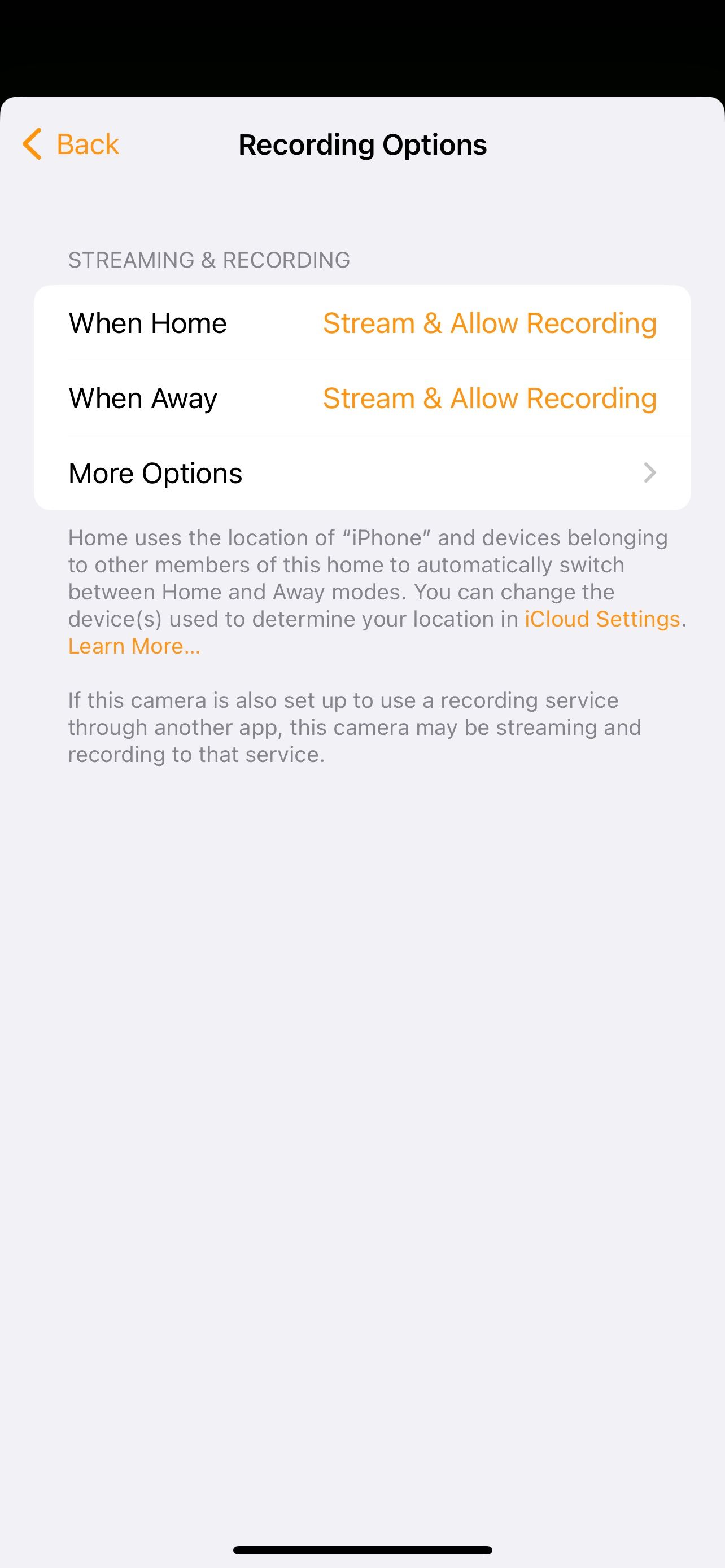Open the iCloud Settings link

click(602, 619)
